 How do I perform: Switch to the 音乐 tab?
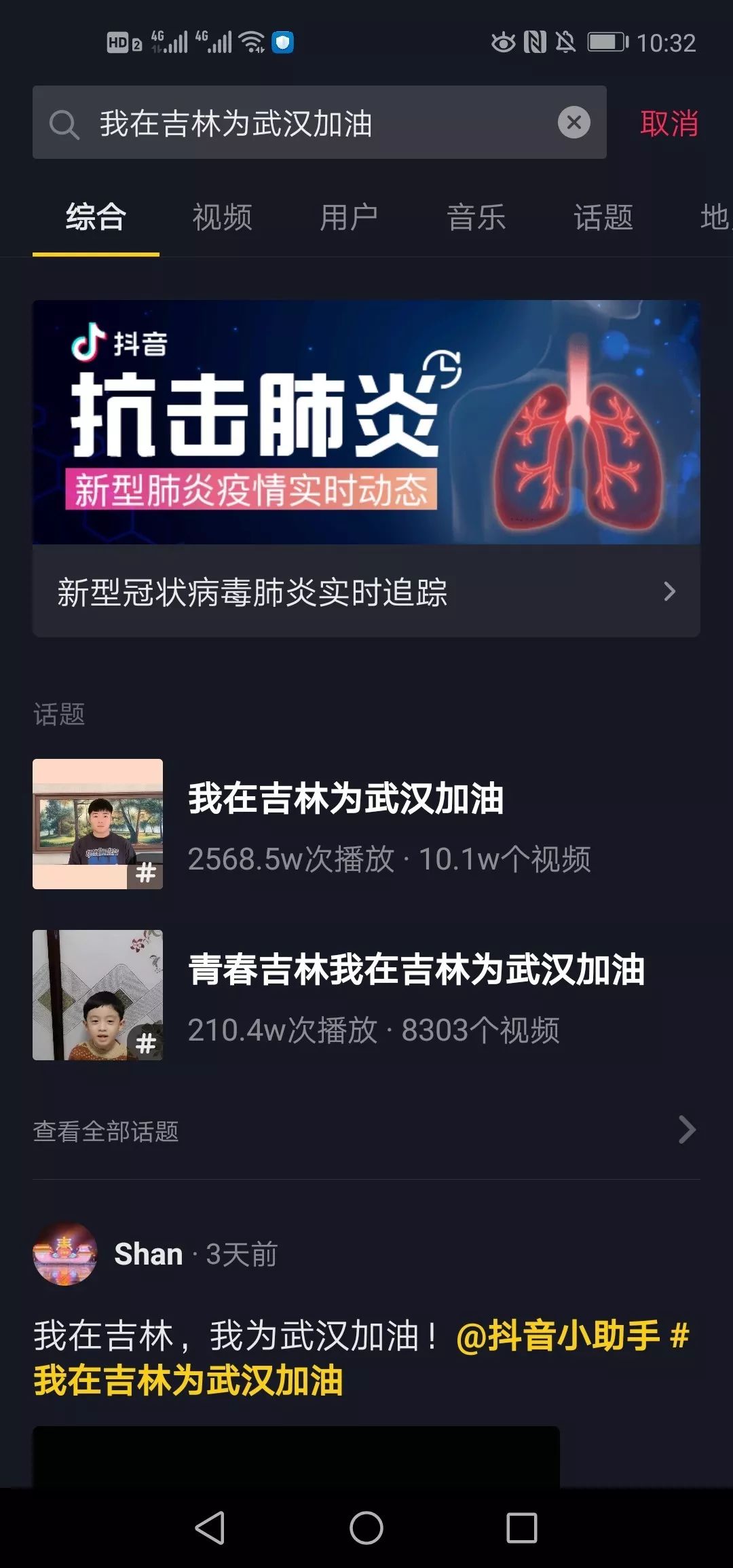pyautogui.click(x=476, y=217)
